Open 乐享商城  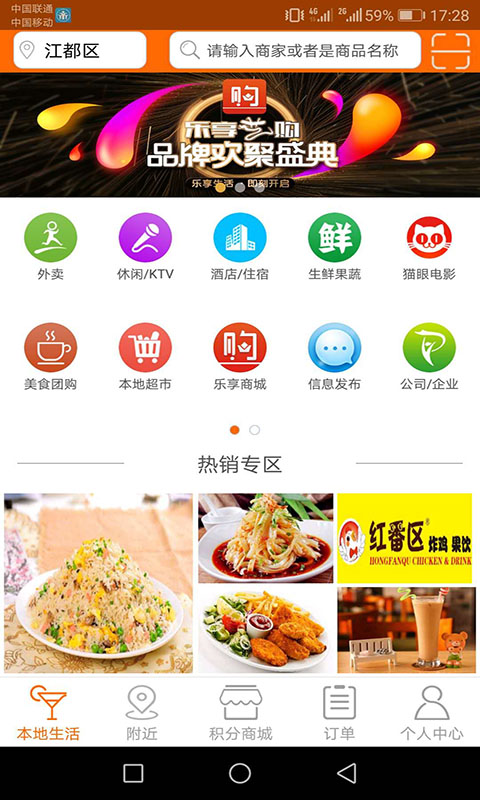pyautogui.click(x=240, y=357)
